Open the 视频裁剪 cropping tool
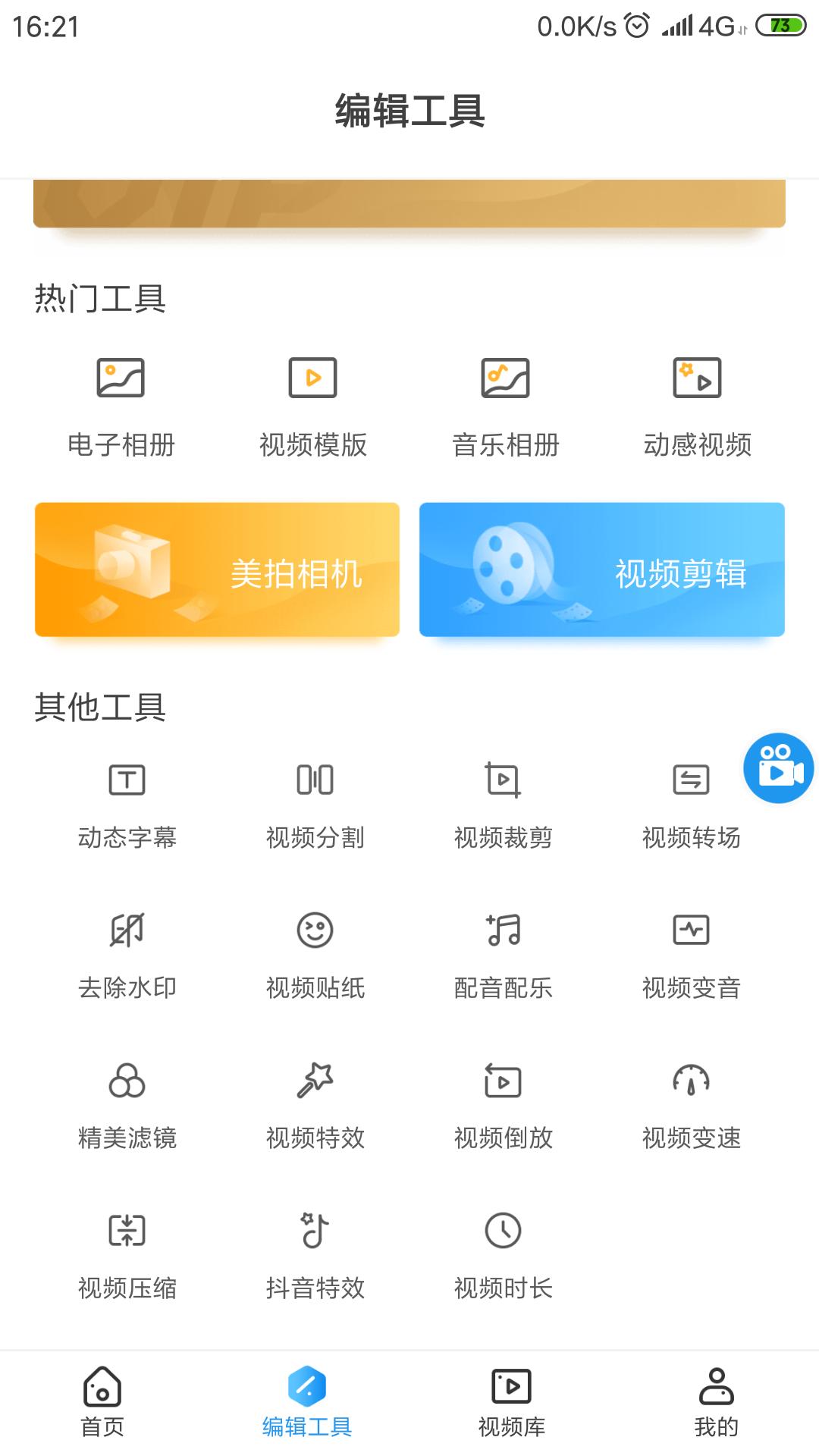 click(504, 804)
